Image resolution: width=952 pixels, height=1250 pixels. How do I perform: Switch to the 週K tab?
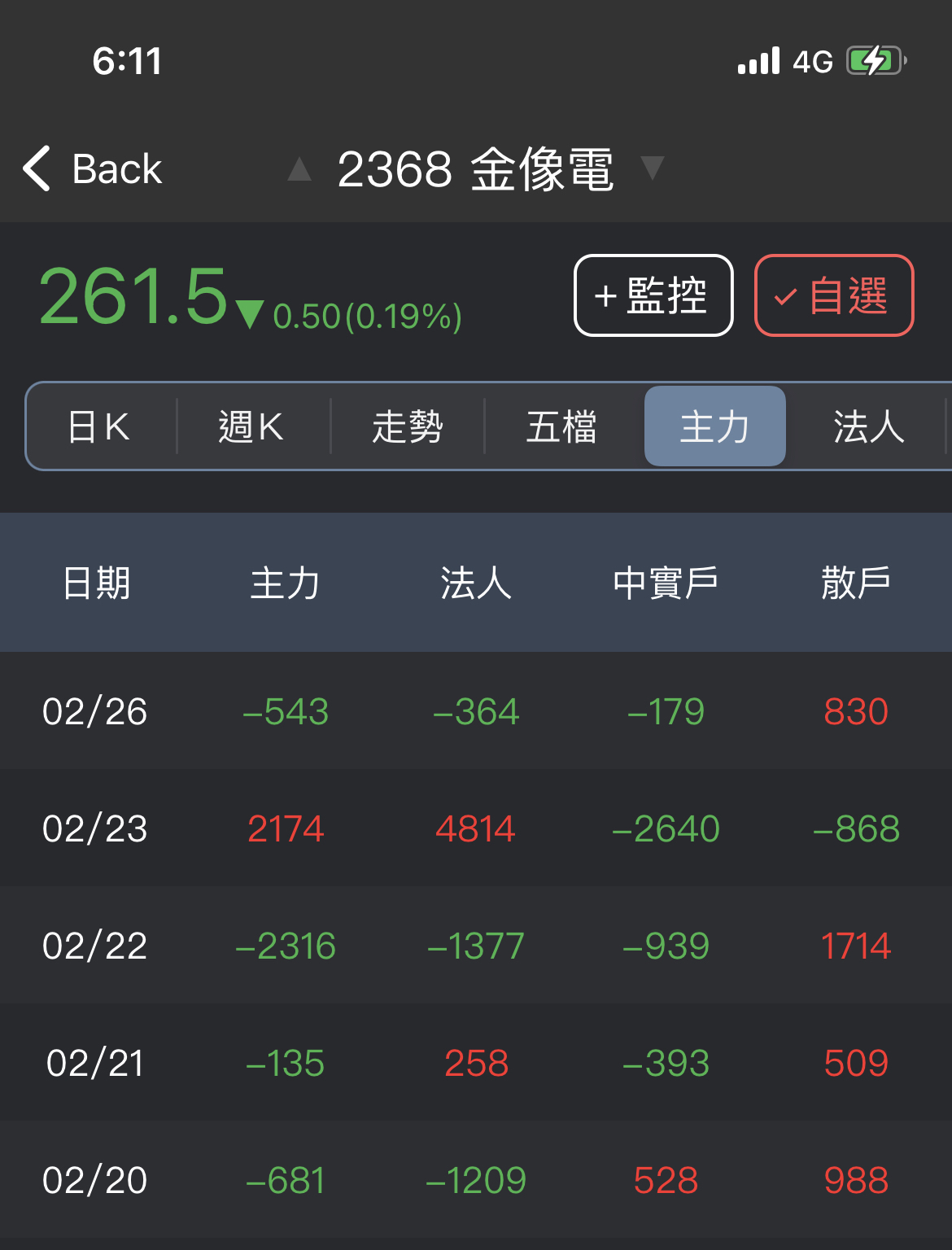coord(252,426)
